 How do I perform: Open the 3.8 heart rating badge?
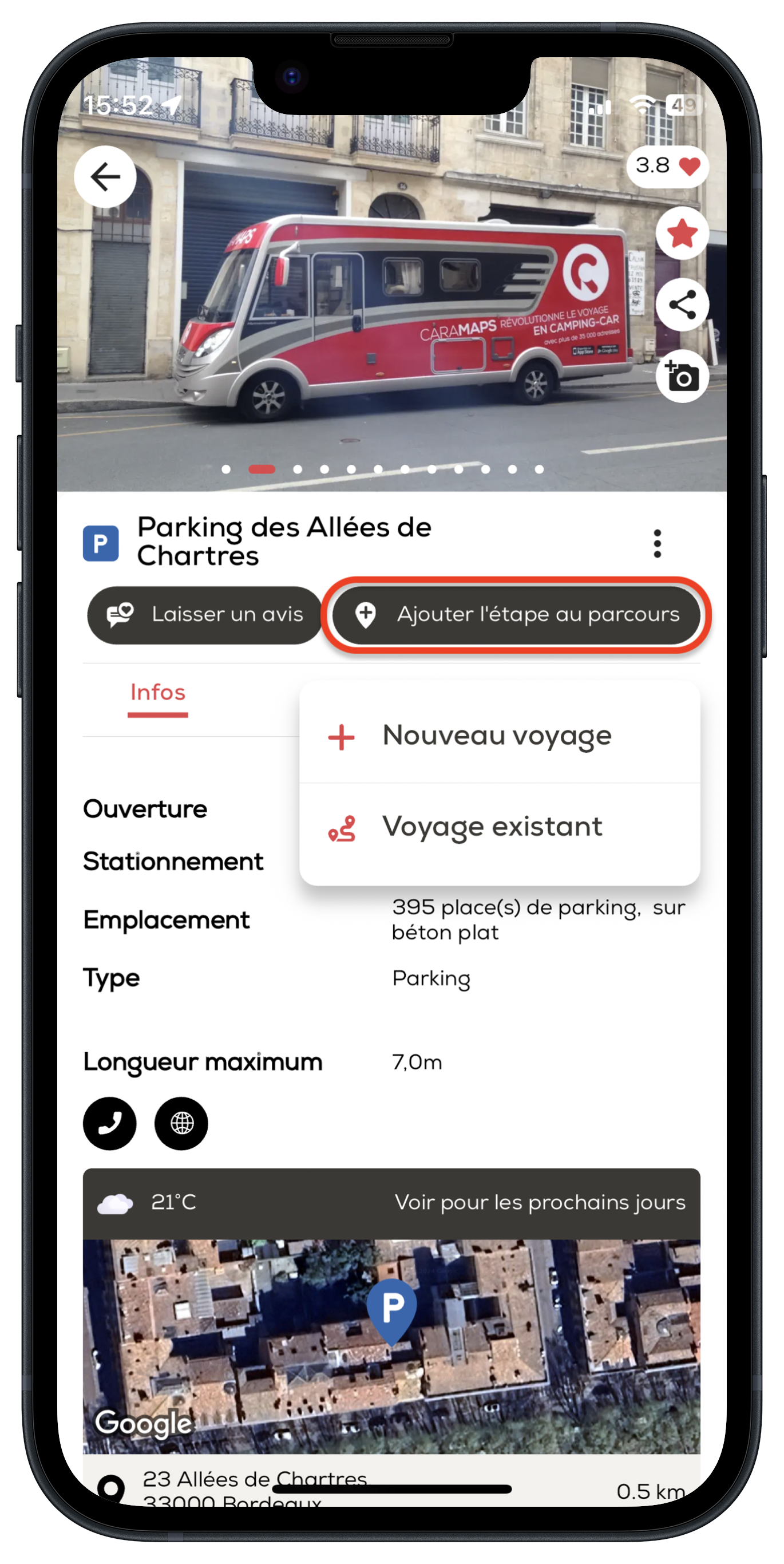[667, 166]
